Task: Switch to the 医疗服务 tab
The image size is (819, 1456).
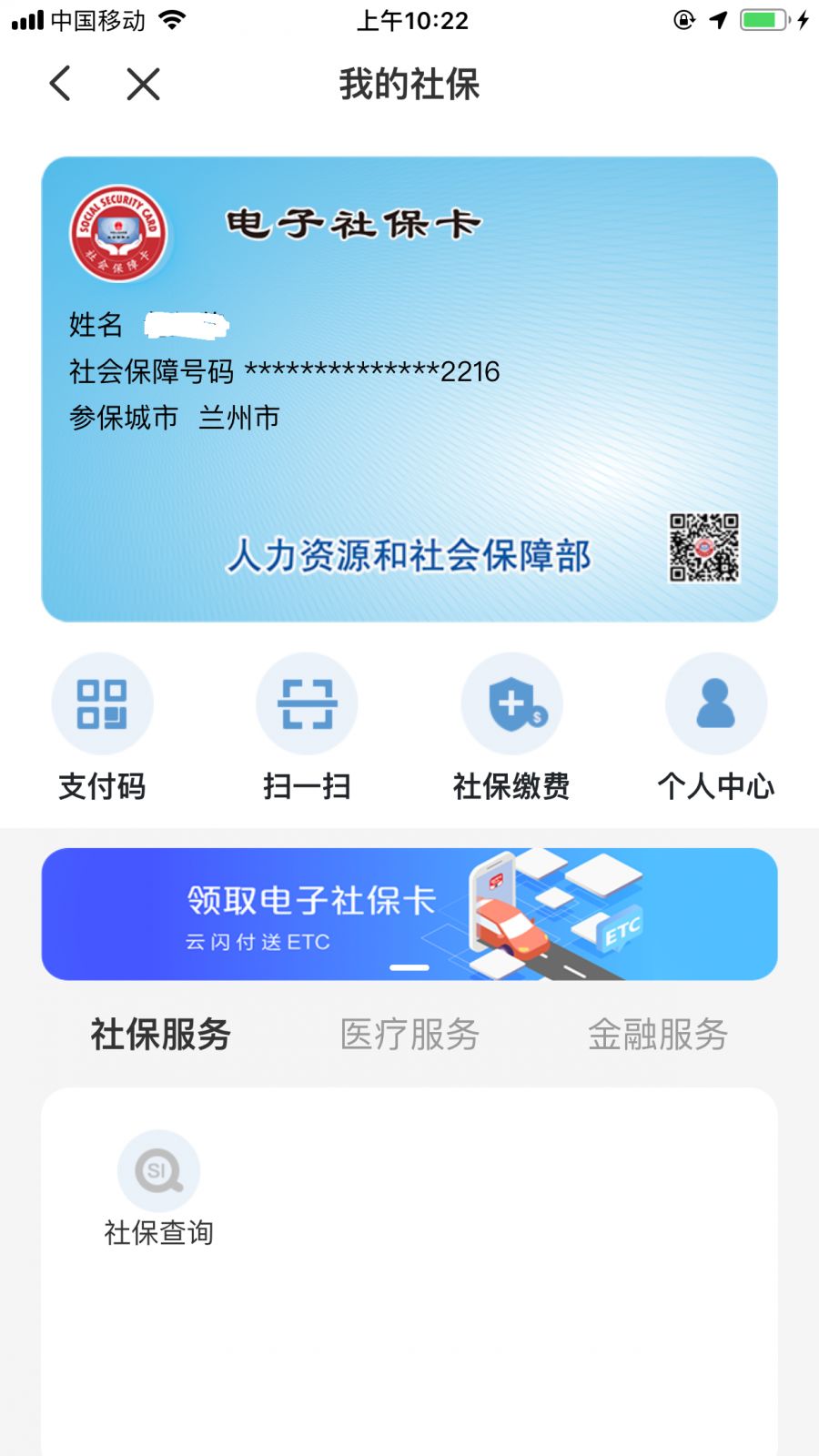Action: 409,1035
